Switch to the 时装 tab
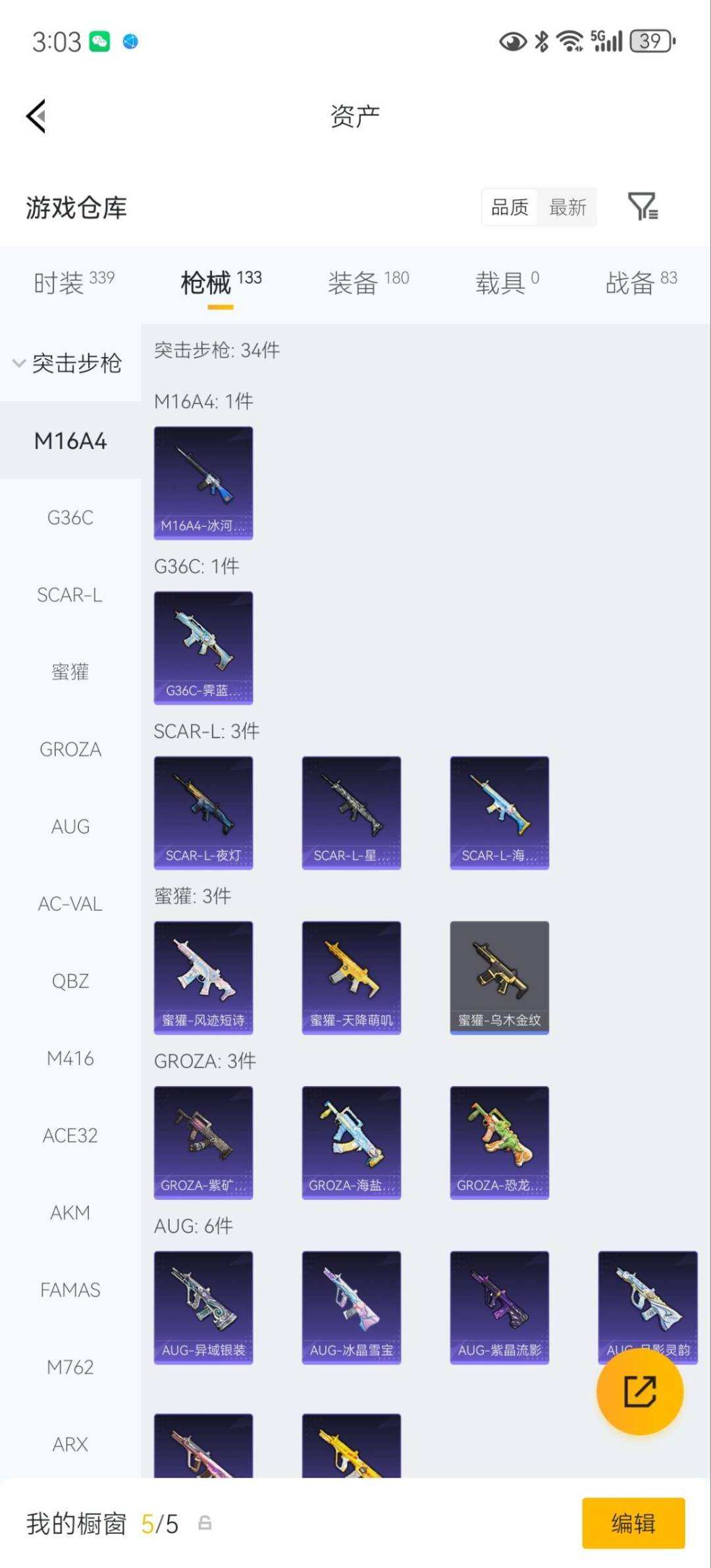711x1568 pixels. click(x=74, y=283)
